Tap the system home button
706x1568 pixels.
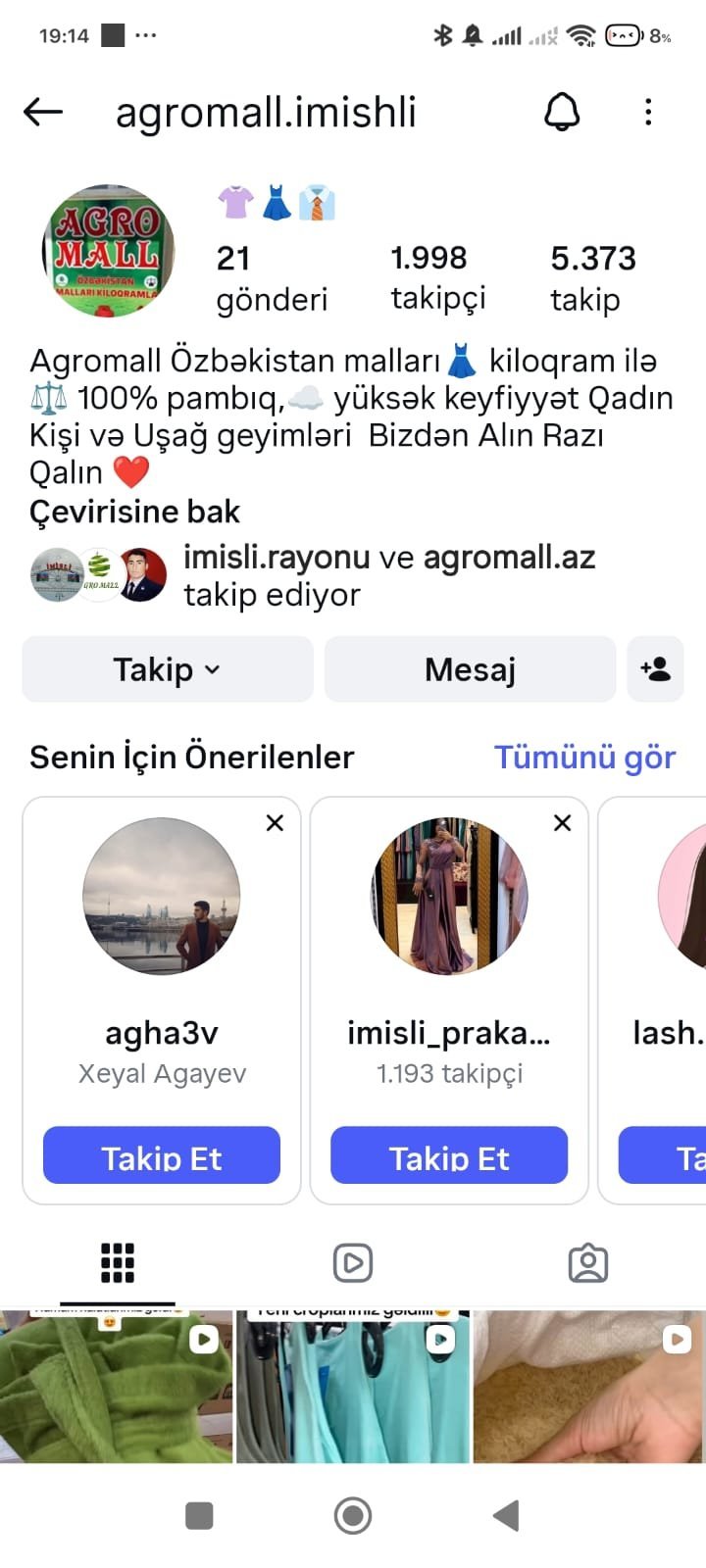tap(353, 1515)
